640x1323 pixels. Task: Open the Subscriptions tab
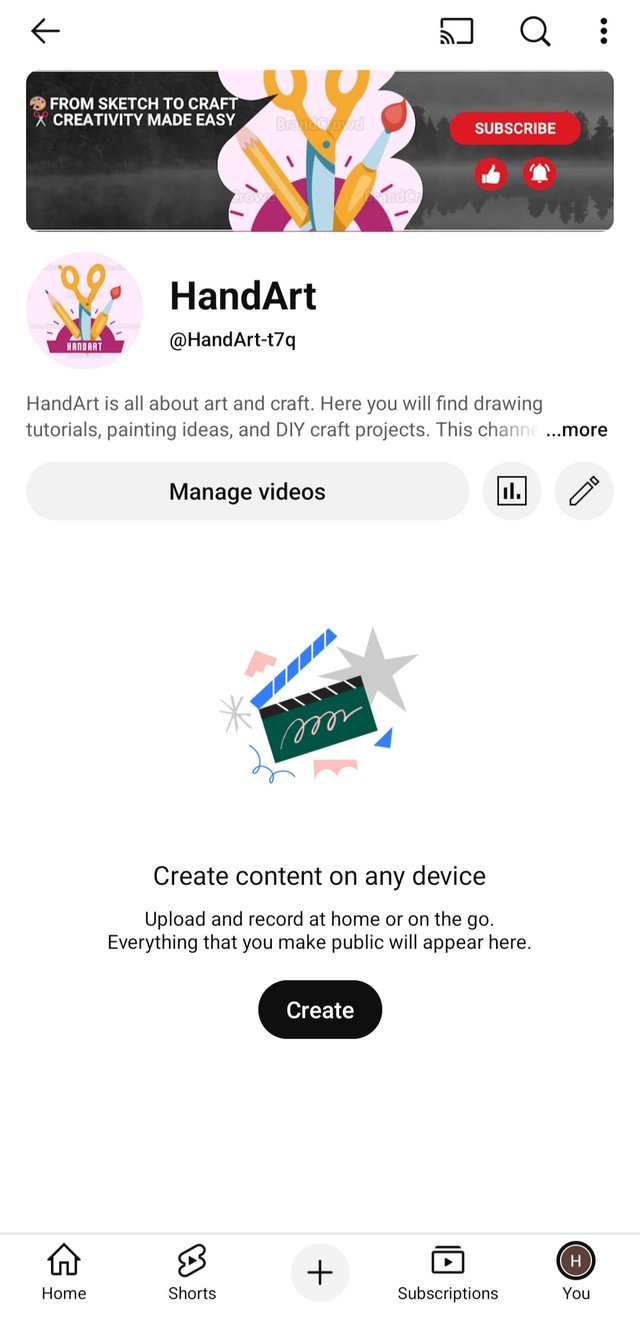click(448, 1272)
